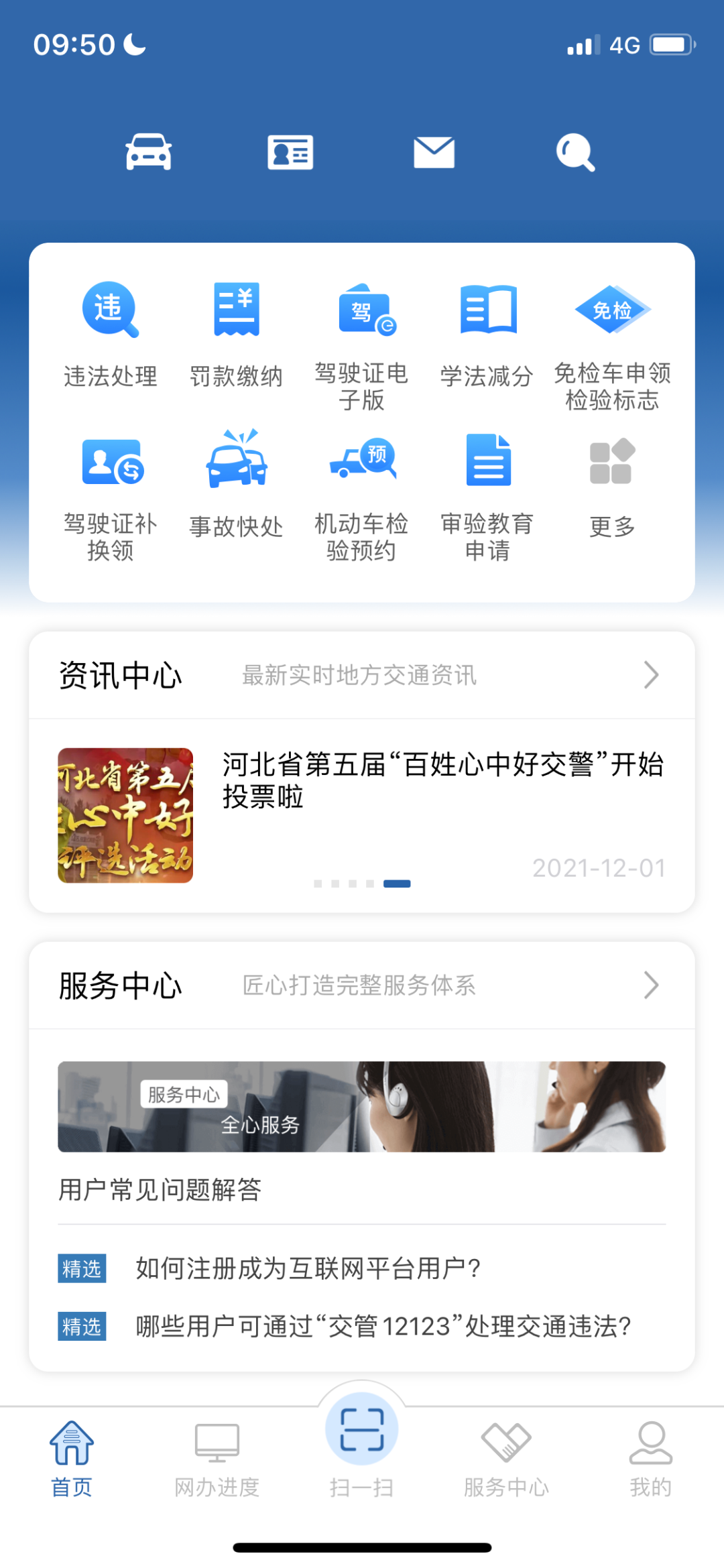Select 学法减分
The height and width of the screenshot is (1568, 724).
(487, 335)
